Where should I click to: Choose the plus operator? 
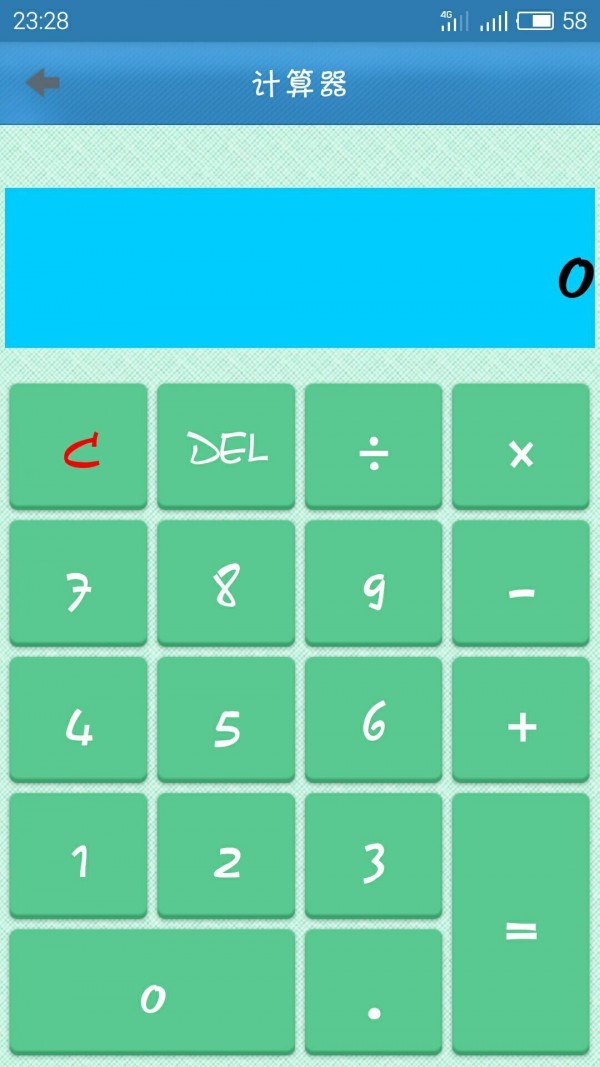coord(520,719)
